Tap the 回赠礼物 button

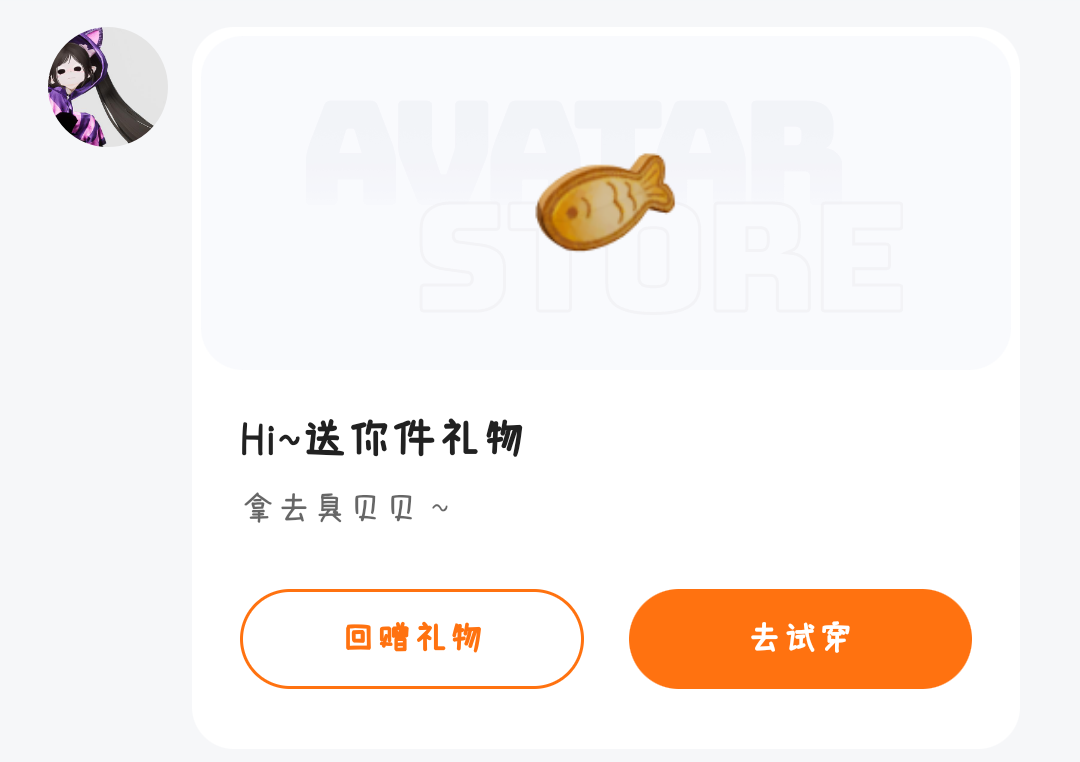[x=411, y=639]
